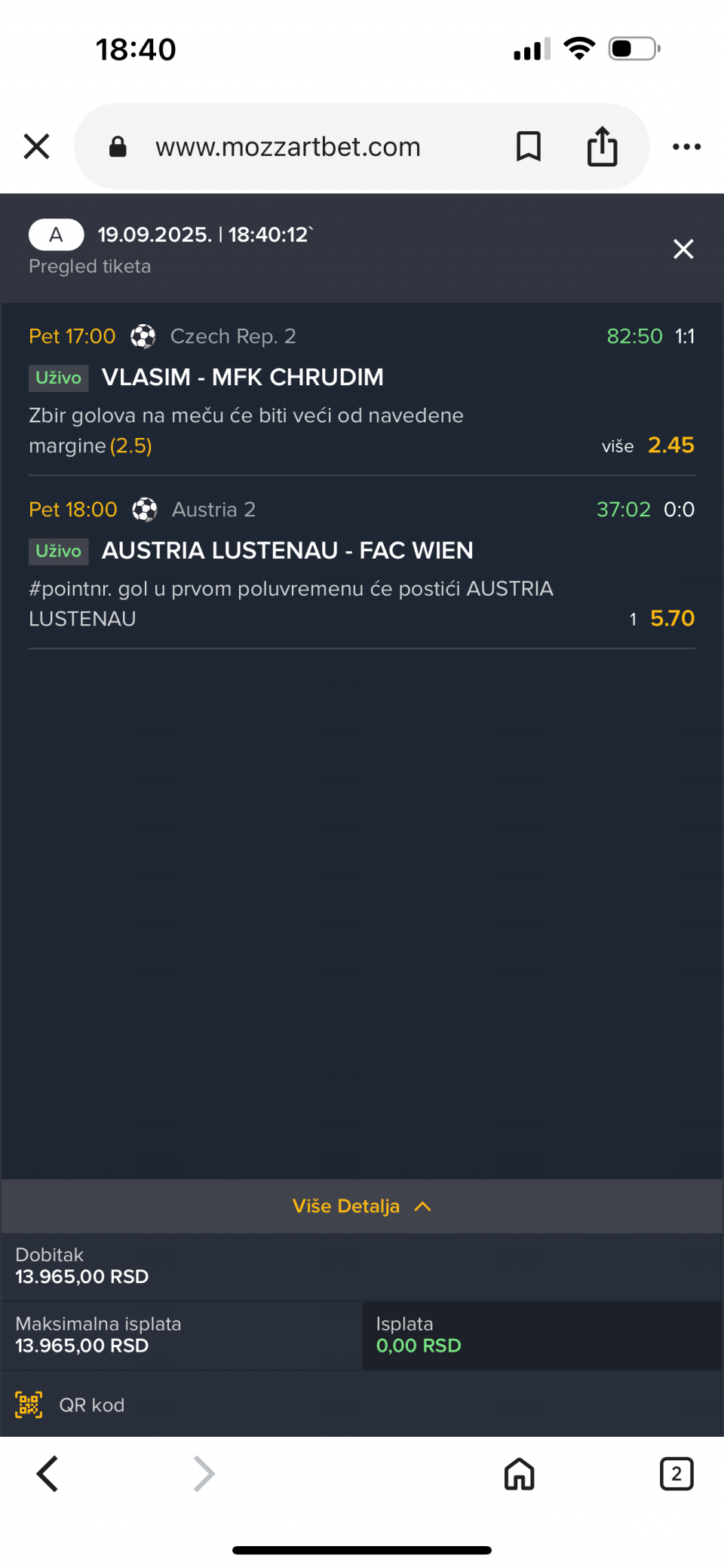Close the in-app browser with the X
Screen dimensions: 724x1568
(x=36, y=146)
